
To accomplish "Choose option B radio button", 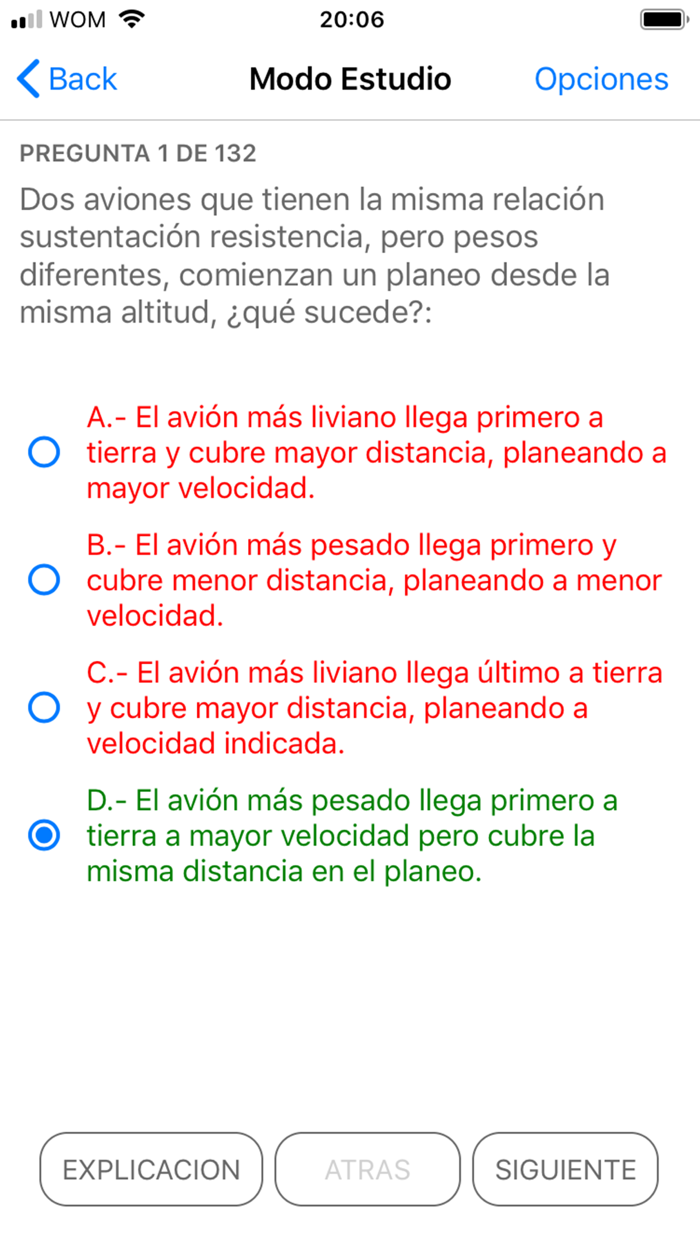I will pos(44,579).
